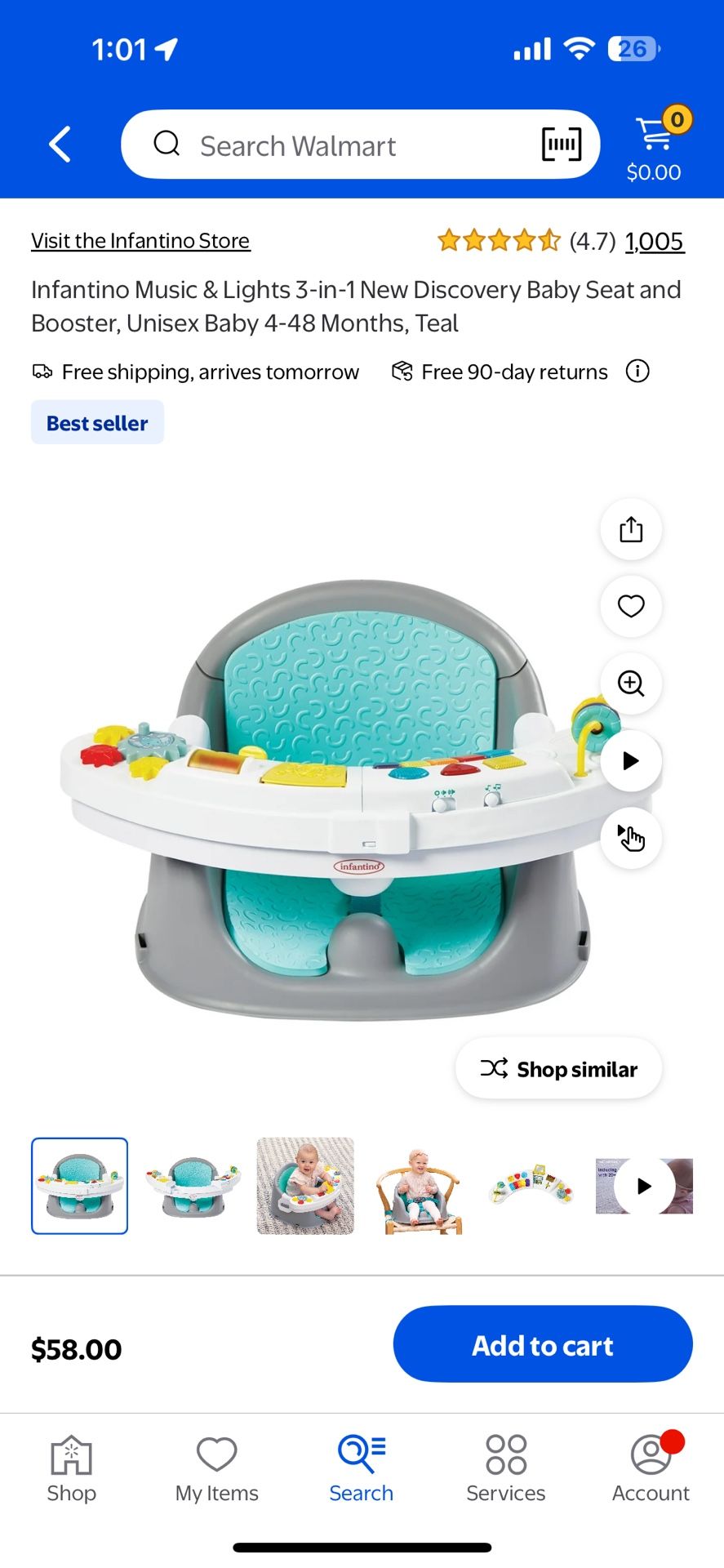This screenshot has width=724, height=1568.
Task: View Free 90-day returns info
Action: 637,372
